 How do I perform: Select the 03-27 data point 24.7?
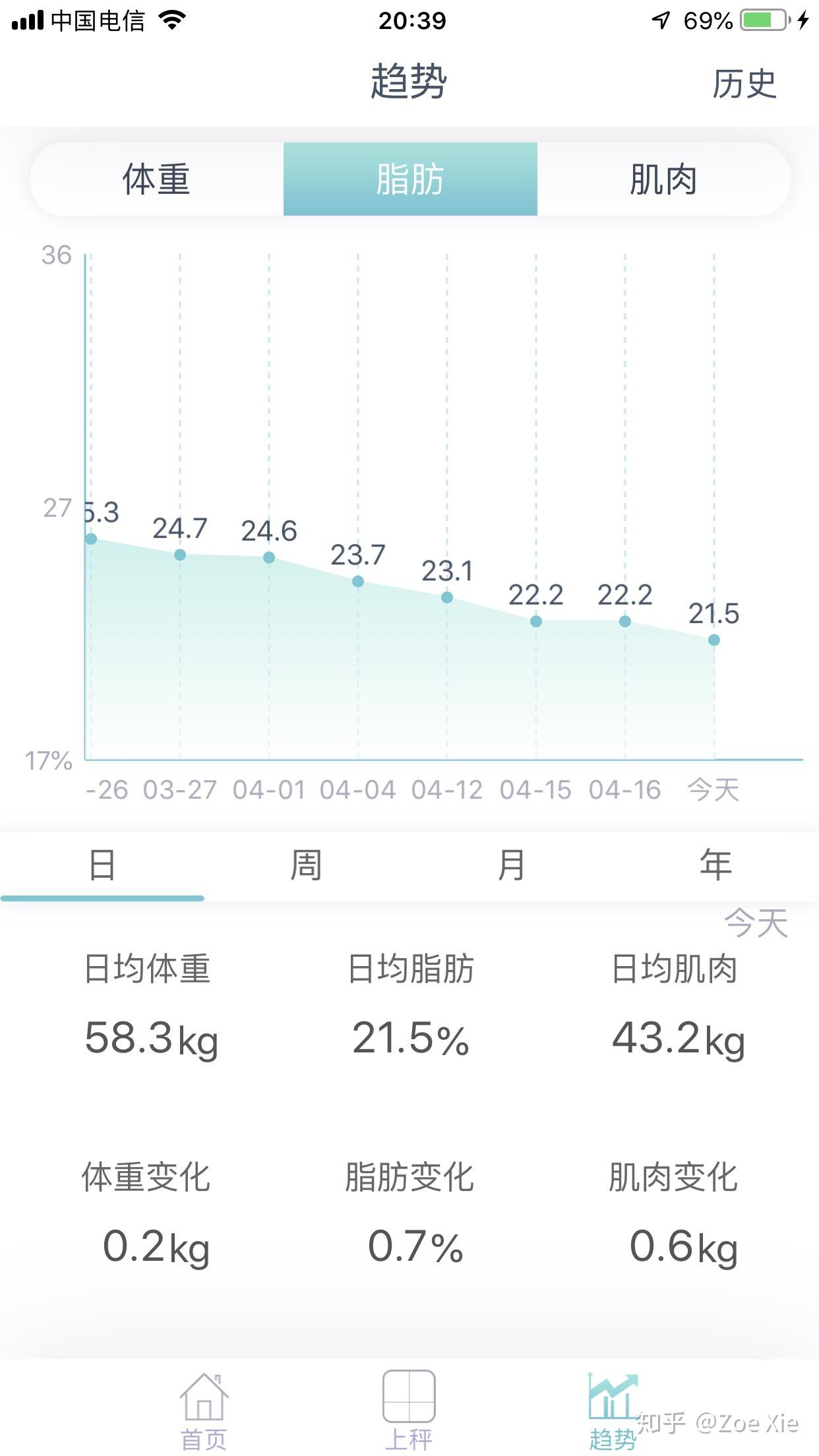click(180, 555)
